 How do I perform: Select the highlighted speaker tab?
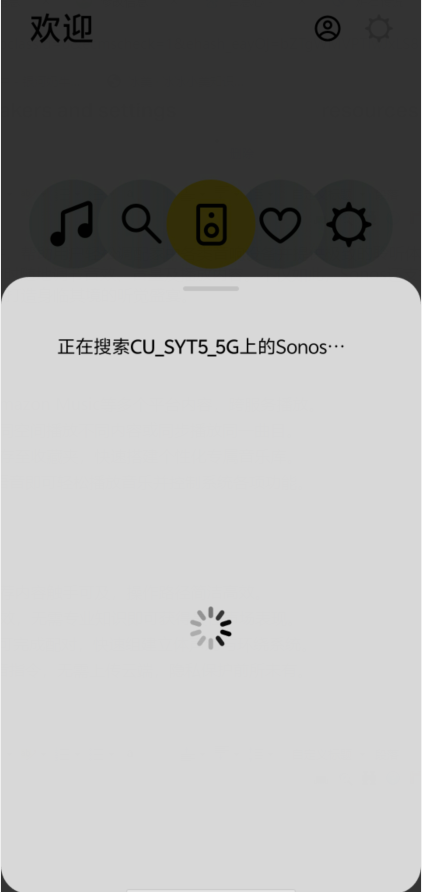[x=211, y=224]
